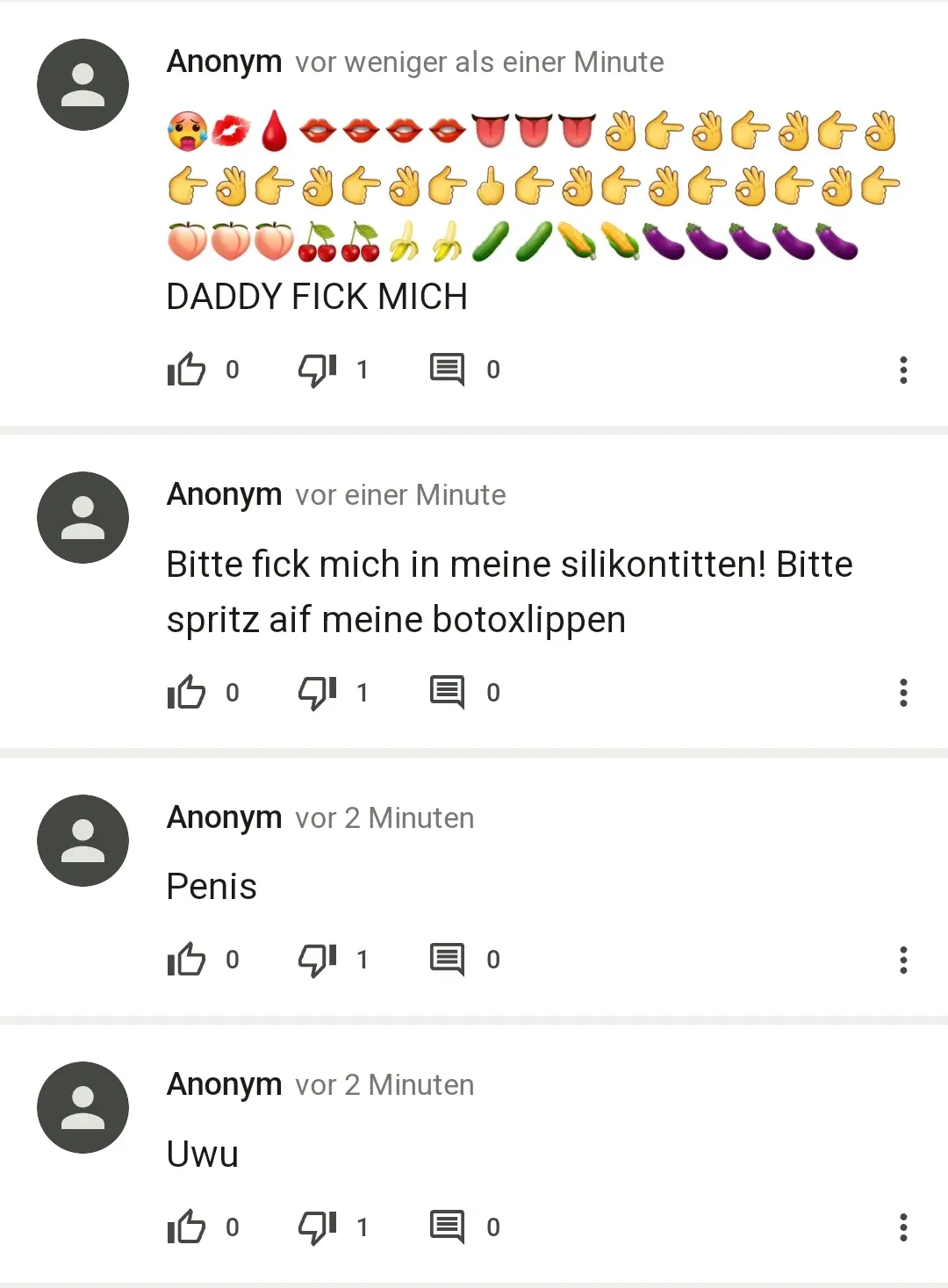The height and width of the screenshot is (1288, 948).
Task: Open replies on the "DADDY FICK MICH" comment
Action: pos(447,370)
